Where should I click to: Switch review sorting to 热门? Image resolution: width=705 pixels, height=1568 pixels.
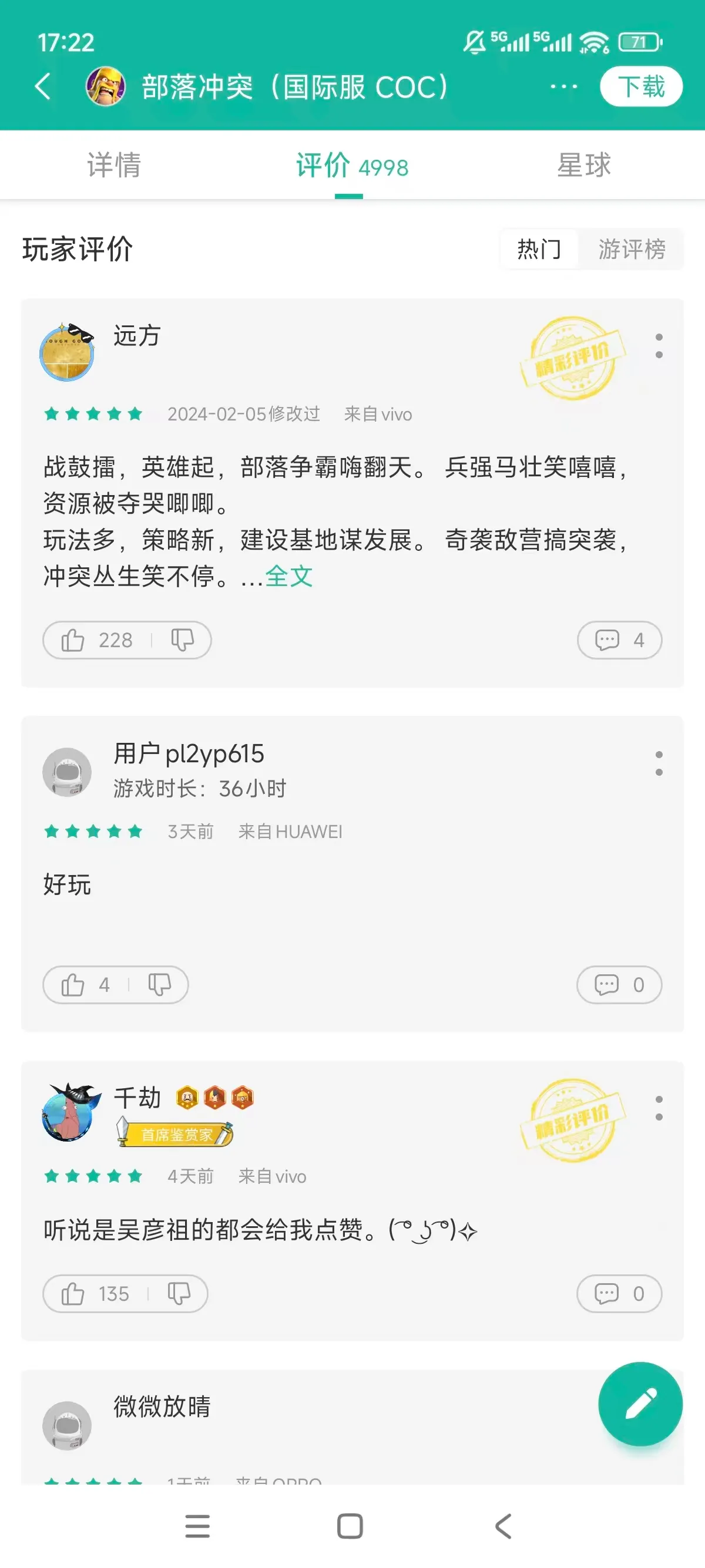pyautogui.click(x=538, y=249)
